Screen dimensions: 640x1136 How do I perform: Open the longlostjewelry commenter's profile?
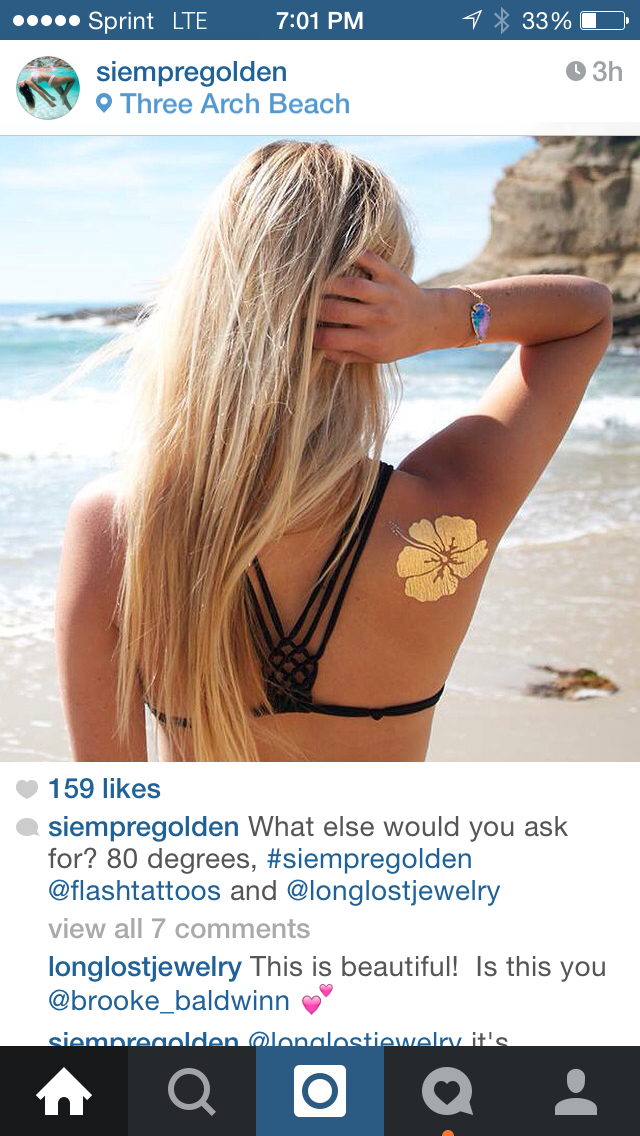144,966
